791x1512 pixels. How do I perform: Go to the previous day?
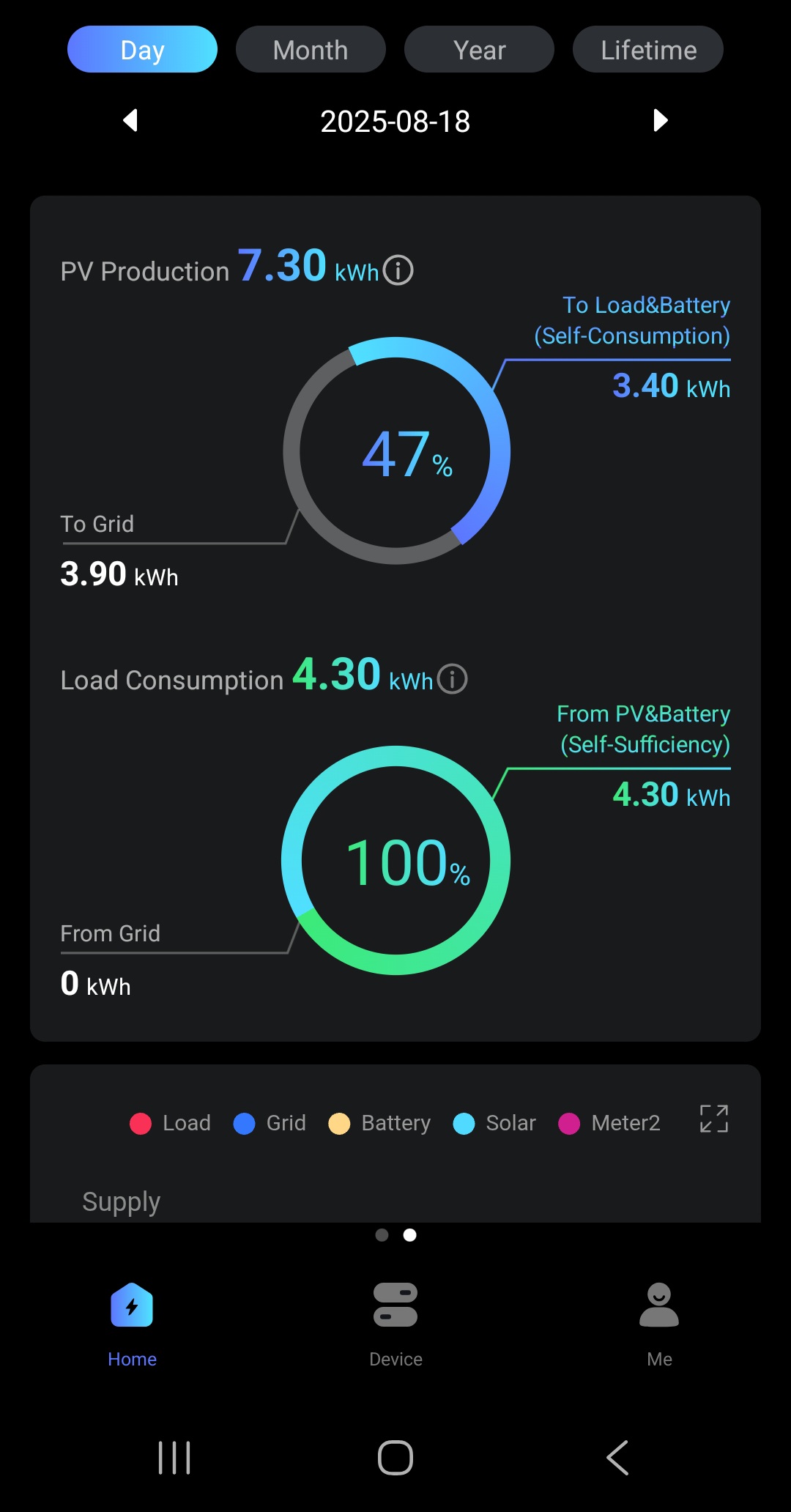click(130, 120)
